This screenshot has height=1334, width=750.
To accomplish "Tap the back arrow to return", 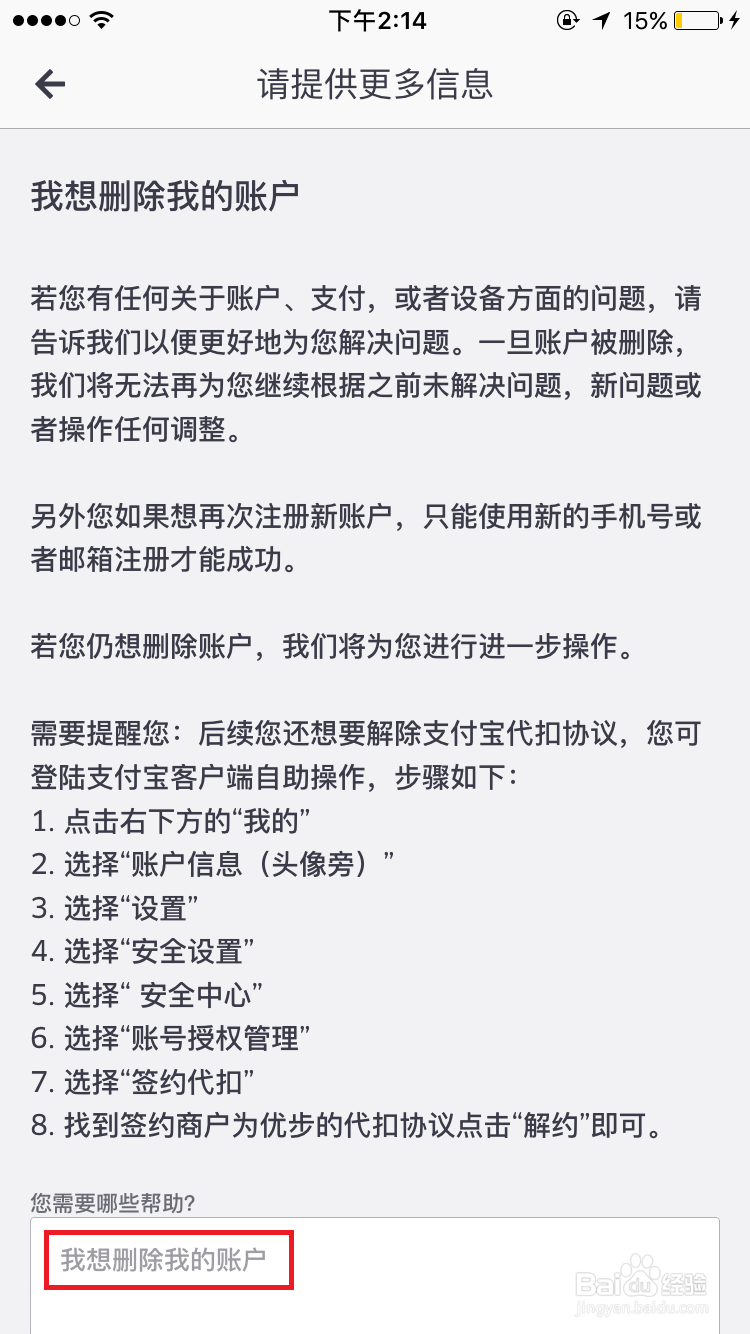I will tap(48, 84).
